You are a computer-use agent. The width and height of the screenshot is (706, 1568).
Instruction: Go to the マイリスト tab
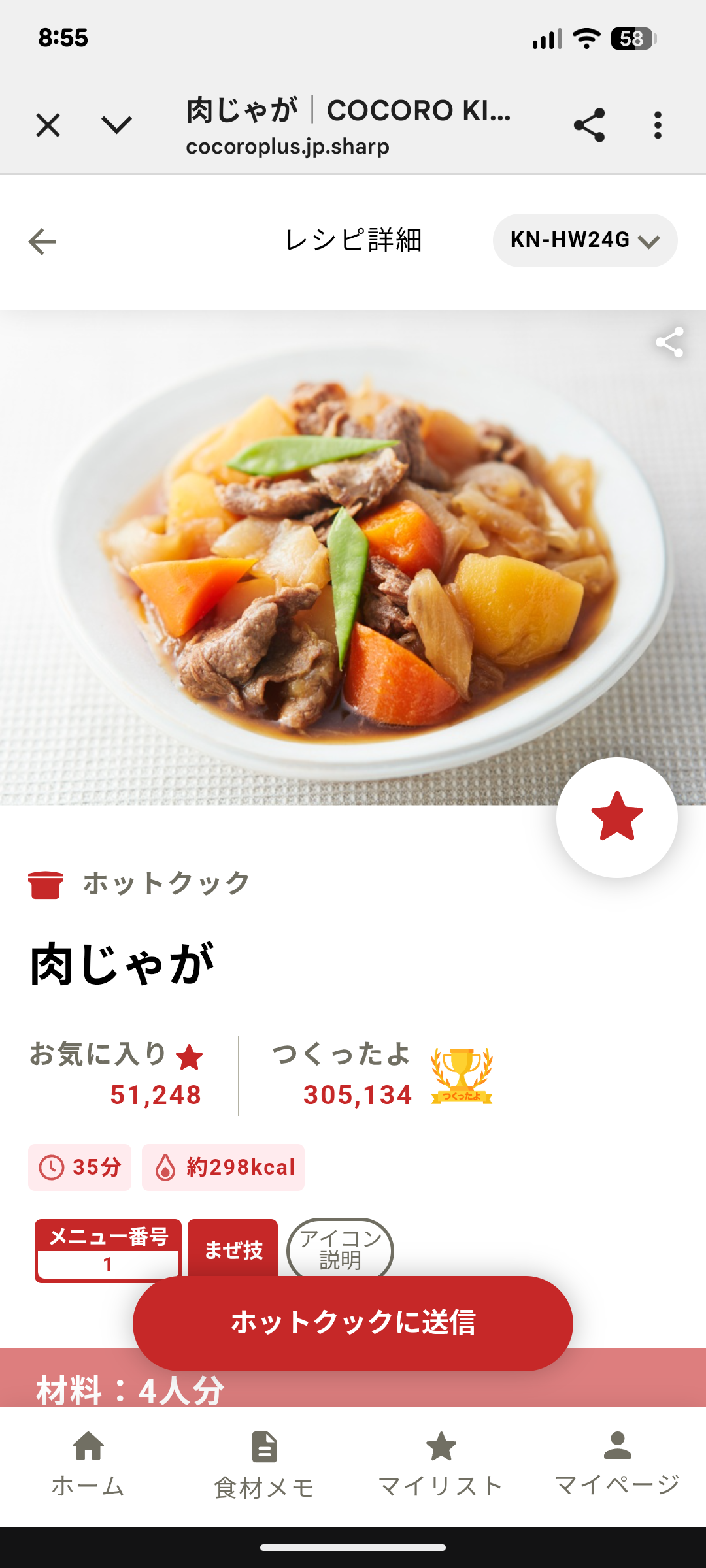pyautogui.click(x=441, y=1463)
